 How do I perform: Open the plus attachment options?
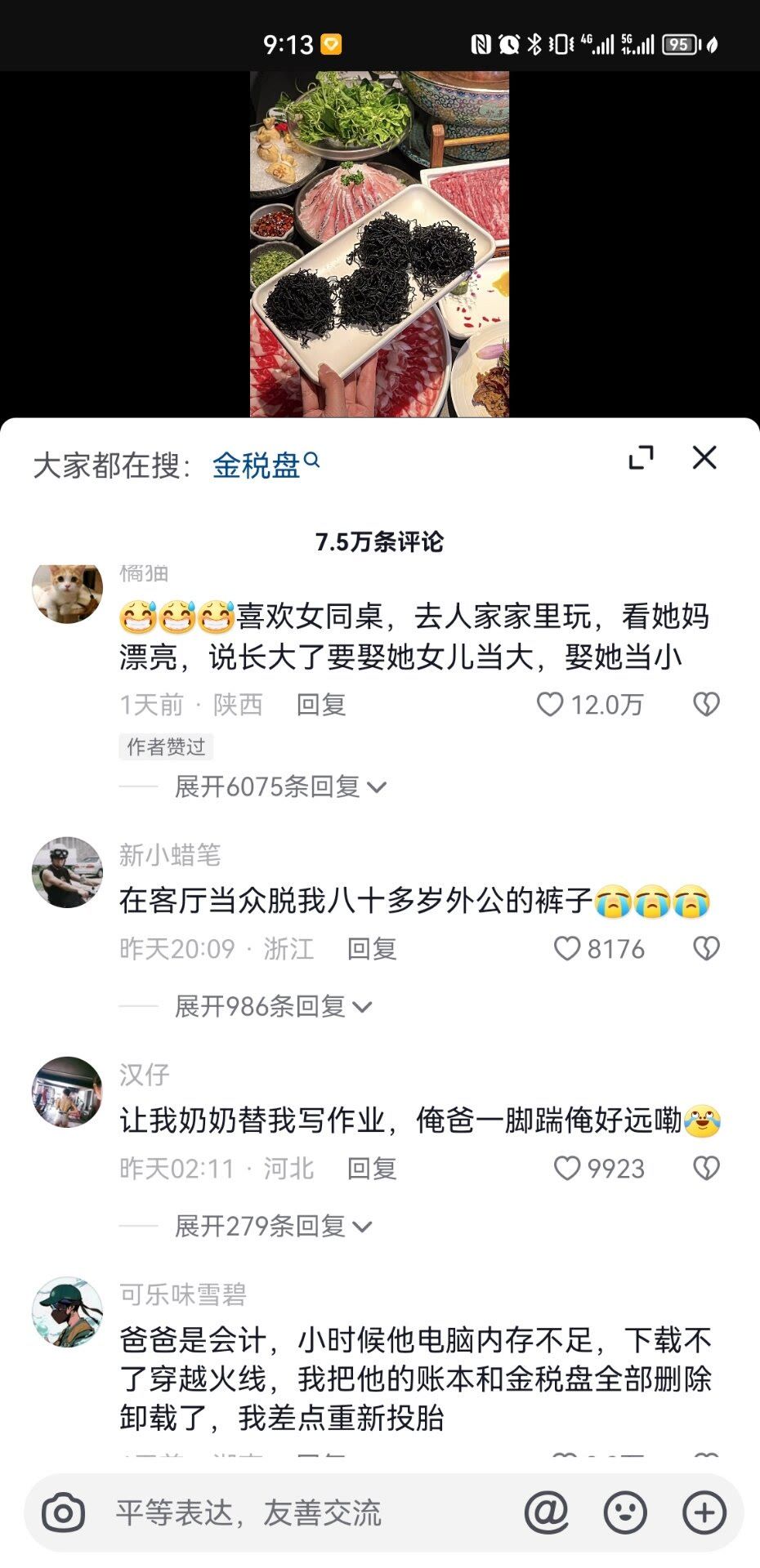(704, 1513)
